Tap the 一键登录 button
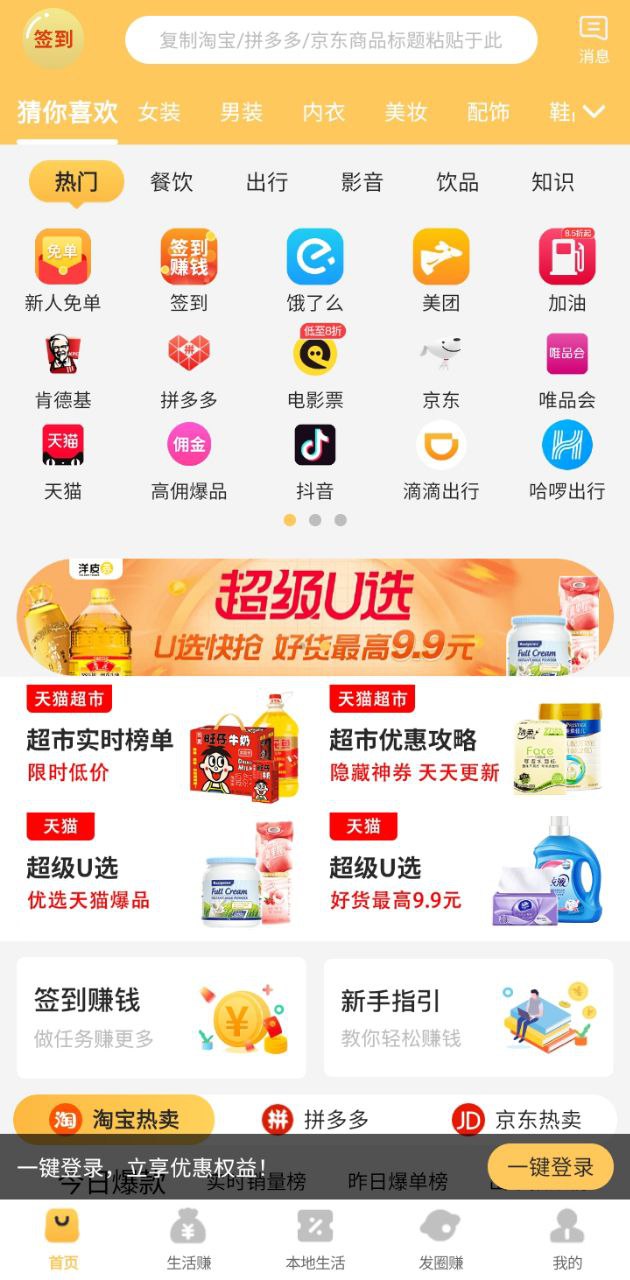The height and width of the screenshot is (1280, 630). [x=550, y=1167]
